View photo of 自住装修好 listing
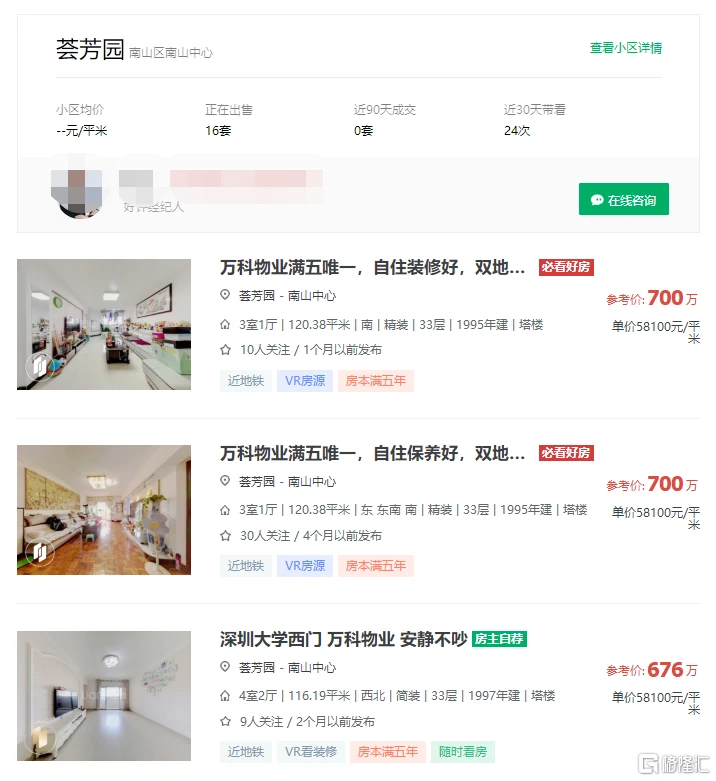Viewport: 716px width, 781px height. 104,324
